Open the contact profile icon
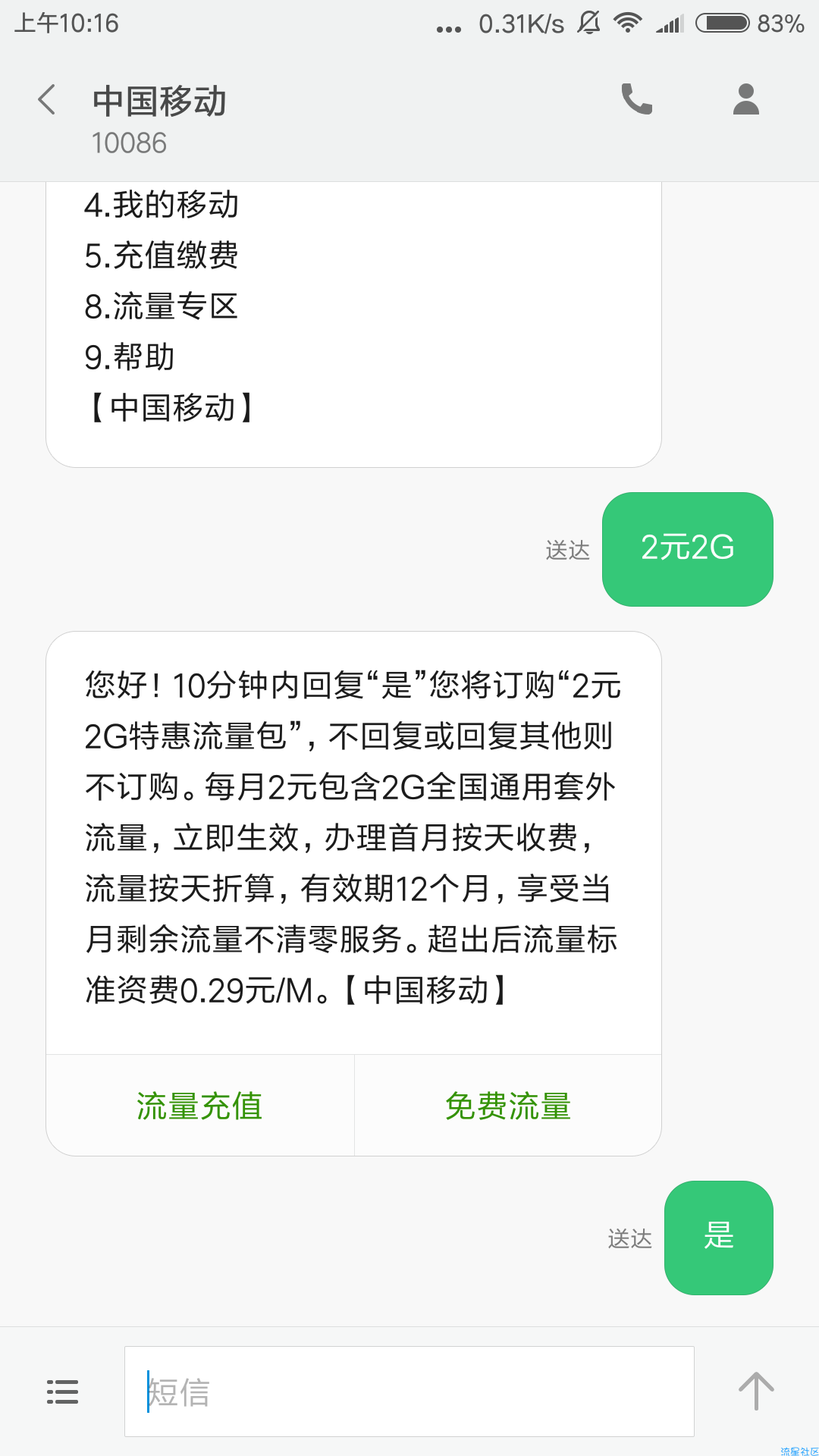This screenshot has width=819, height=1456. pos(746,99)
